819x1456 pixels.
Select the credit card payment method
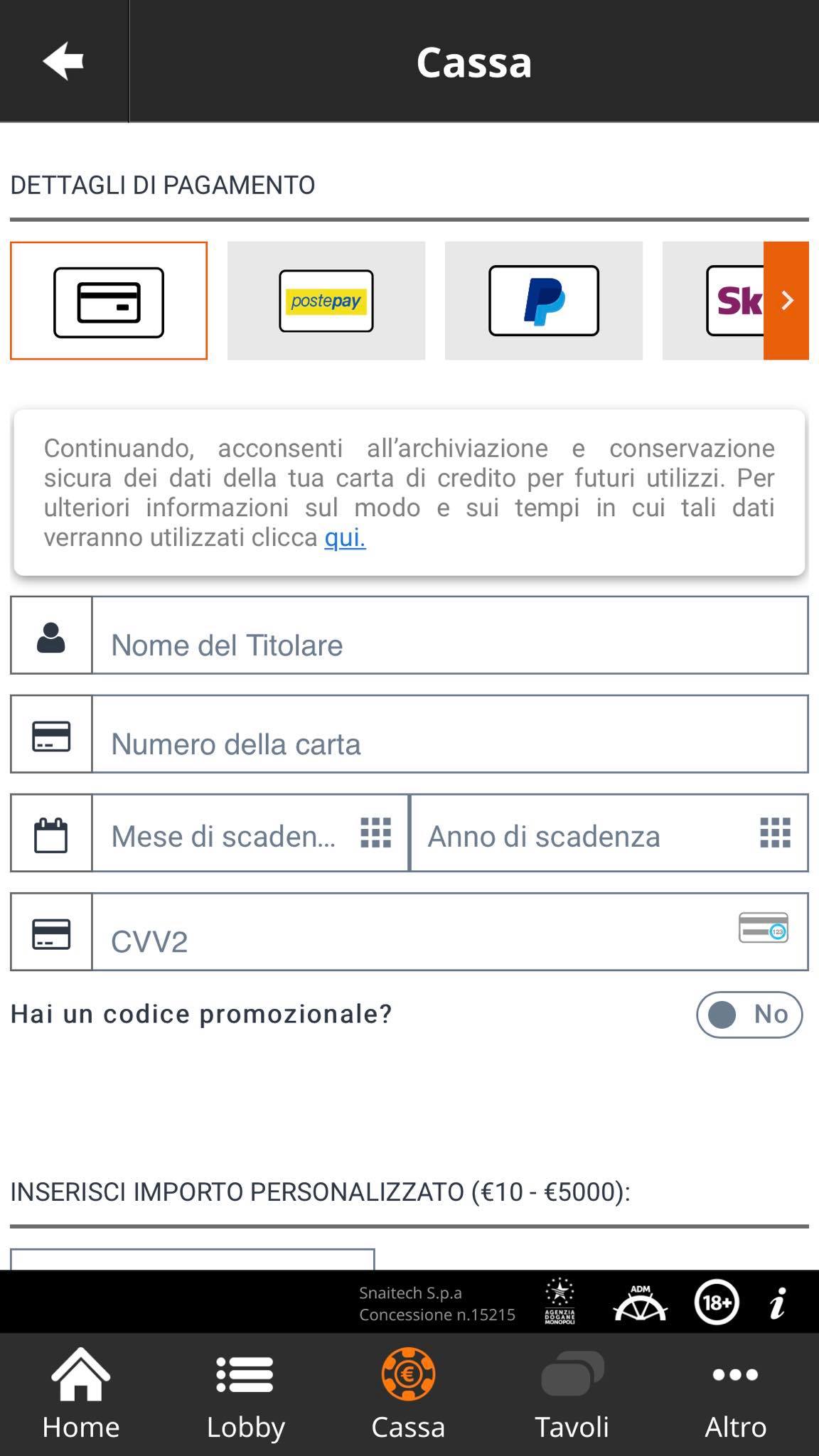109,301
